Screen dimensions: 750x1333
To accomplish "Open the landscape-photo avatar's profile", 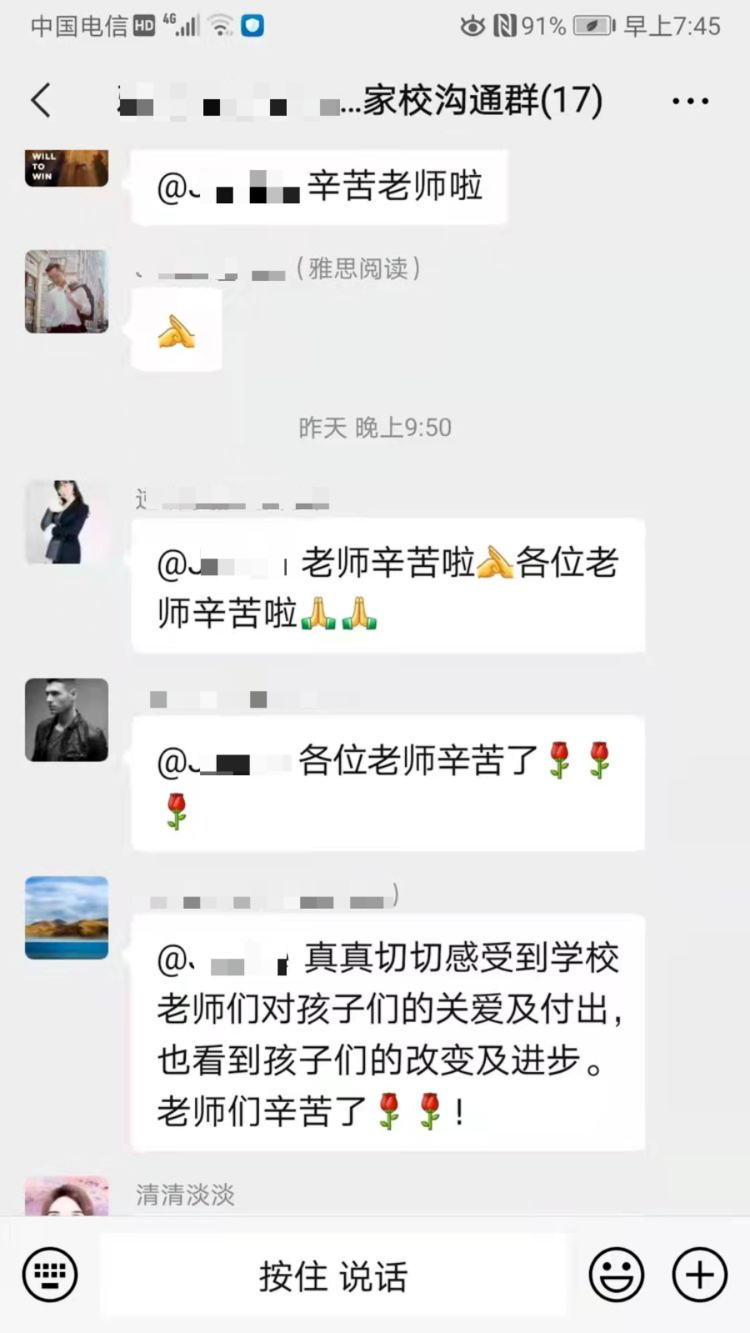I will tap(66, 918).
